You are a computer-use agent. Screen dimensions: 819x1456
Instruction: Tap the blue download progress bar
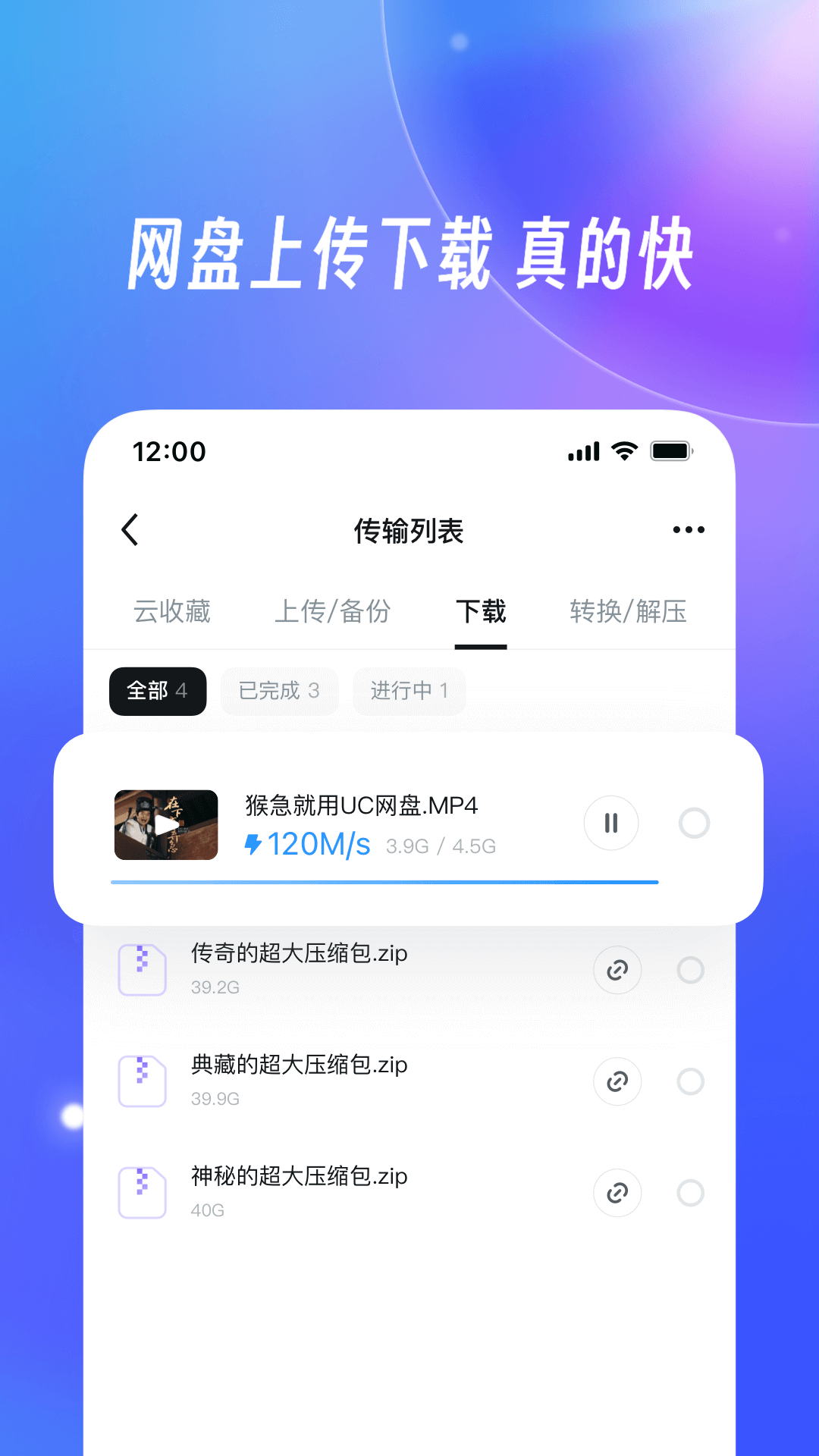(x=384, y=881)
